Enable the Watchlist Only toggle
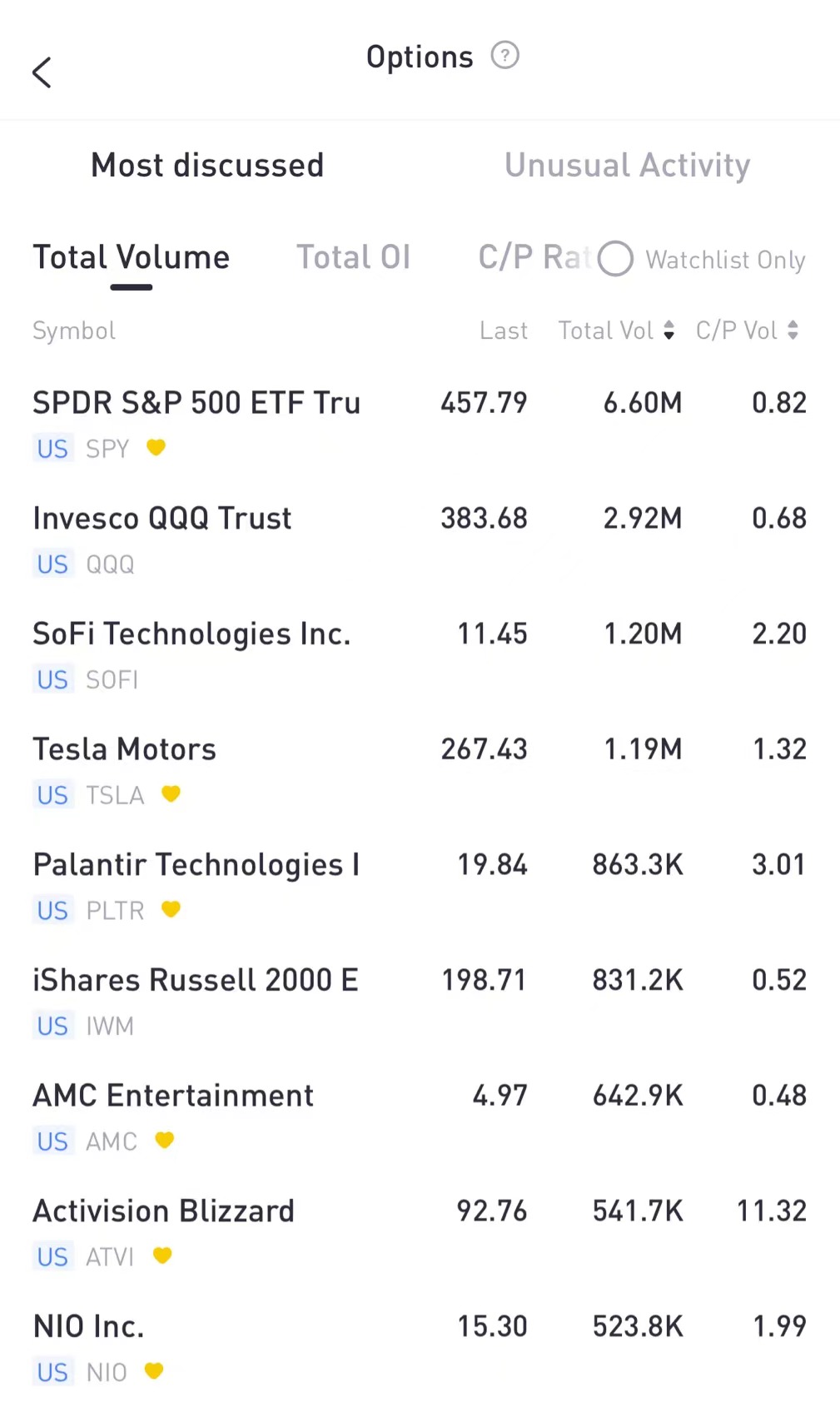This screenshot has height=1427, width=840. (x=615, y=260)
